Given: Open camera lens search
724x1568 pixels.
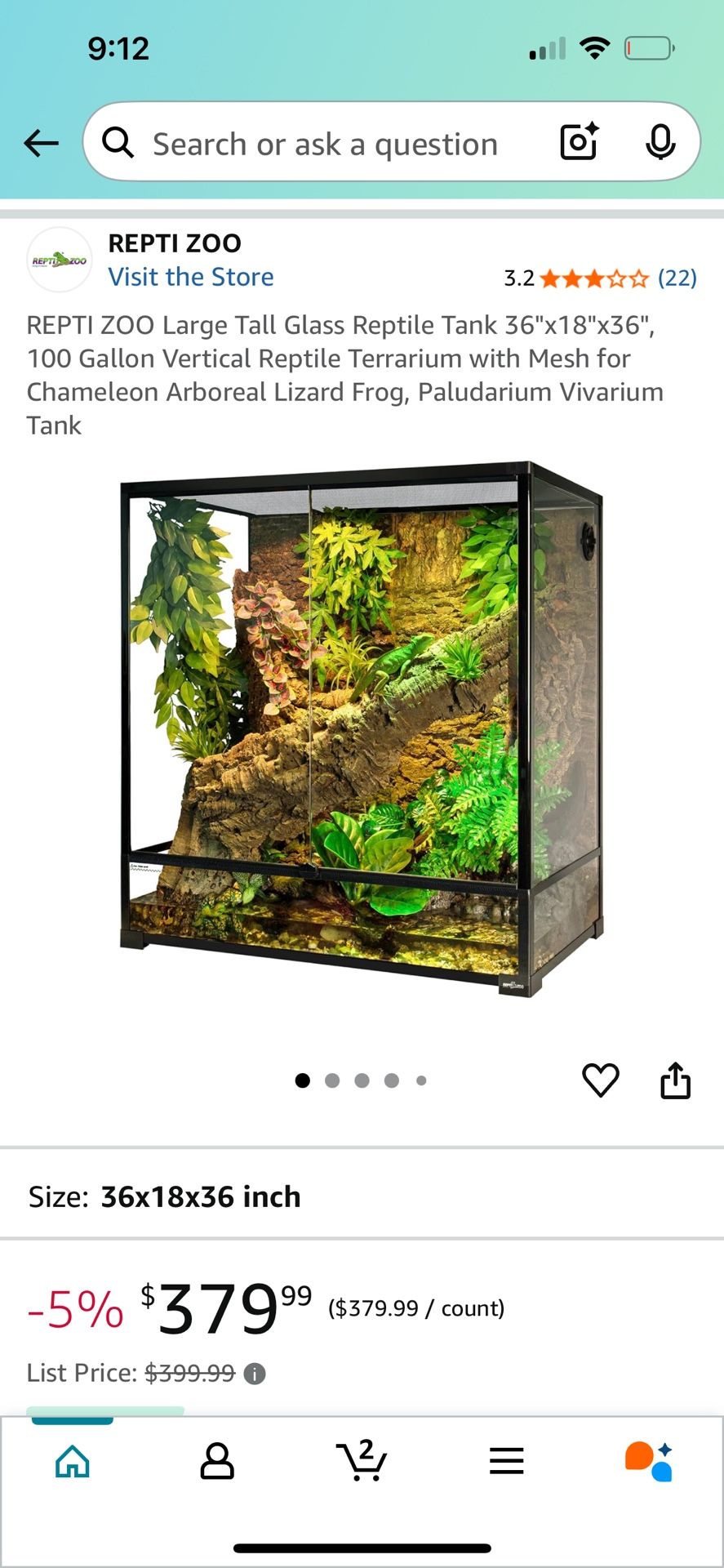Looking at the screenshot, I should (579, 142).
